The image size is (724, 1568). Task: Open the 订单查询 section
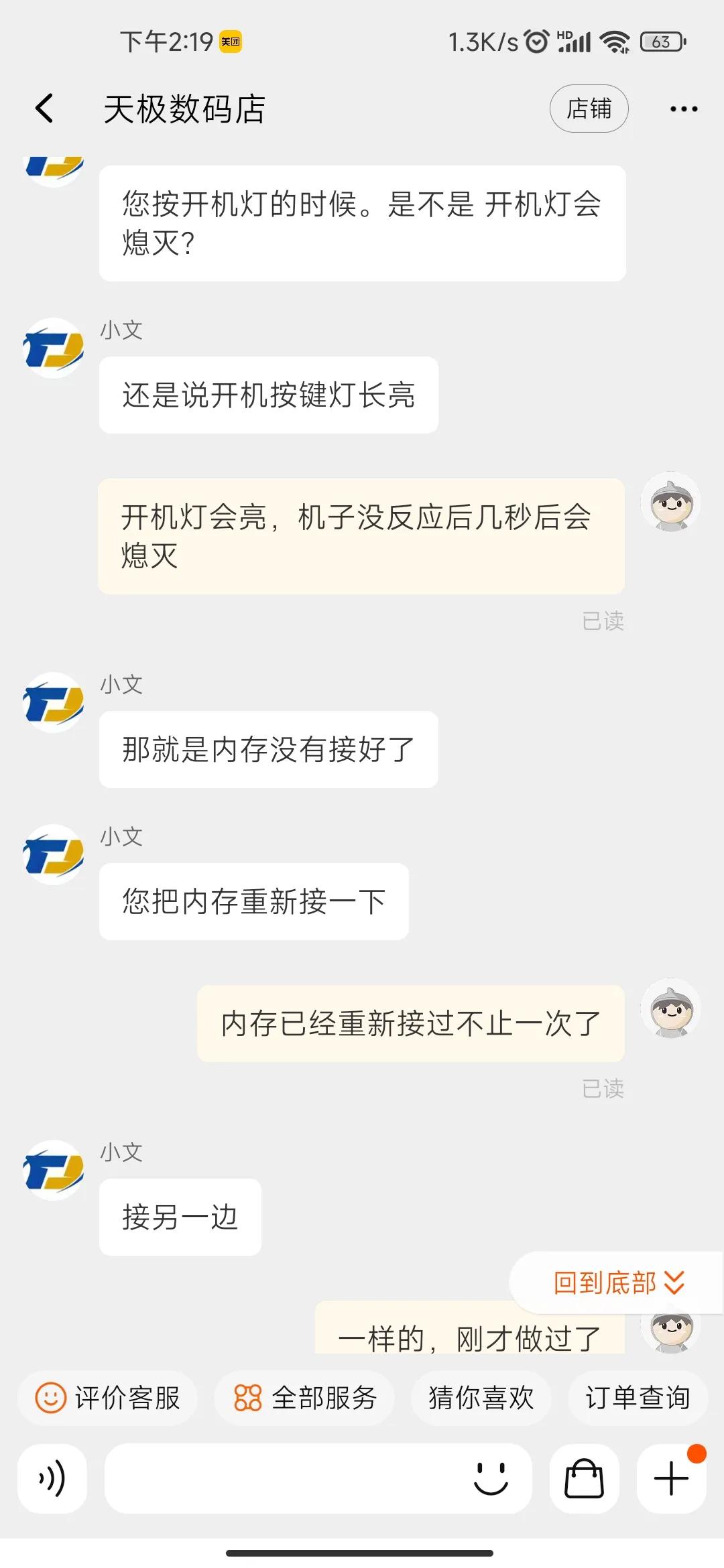pyautogui.click(x=637, y=1398)
